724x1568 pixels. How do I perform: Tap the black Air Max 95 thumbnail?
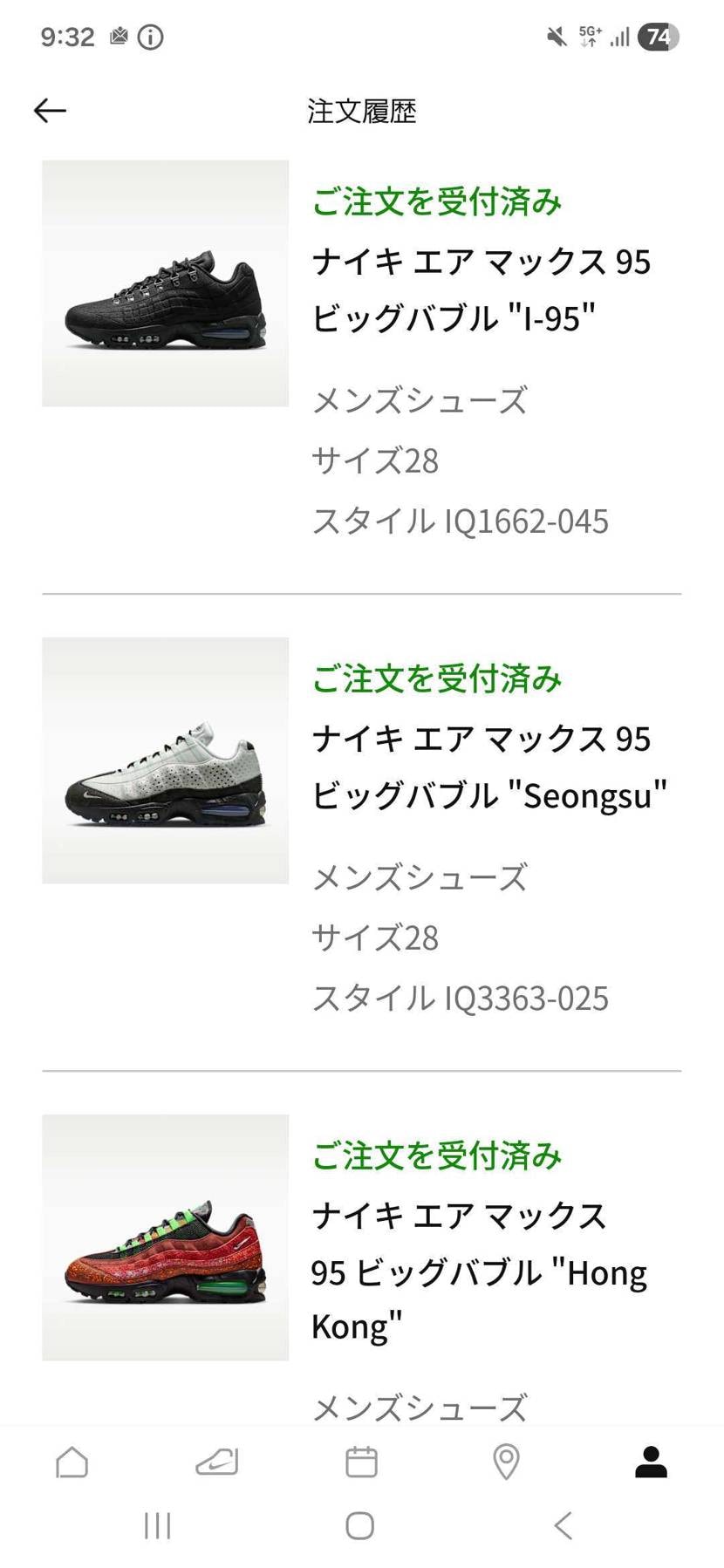[x=165, y=281]
